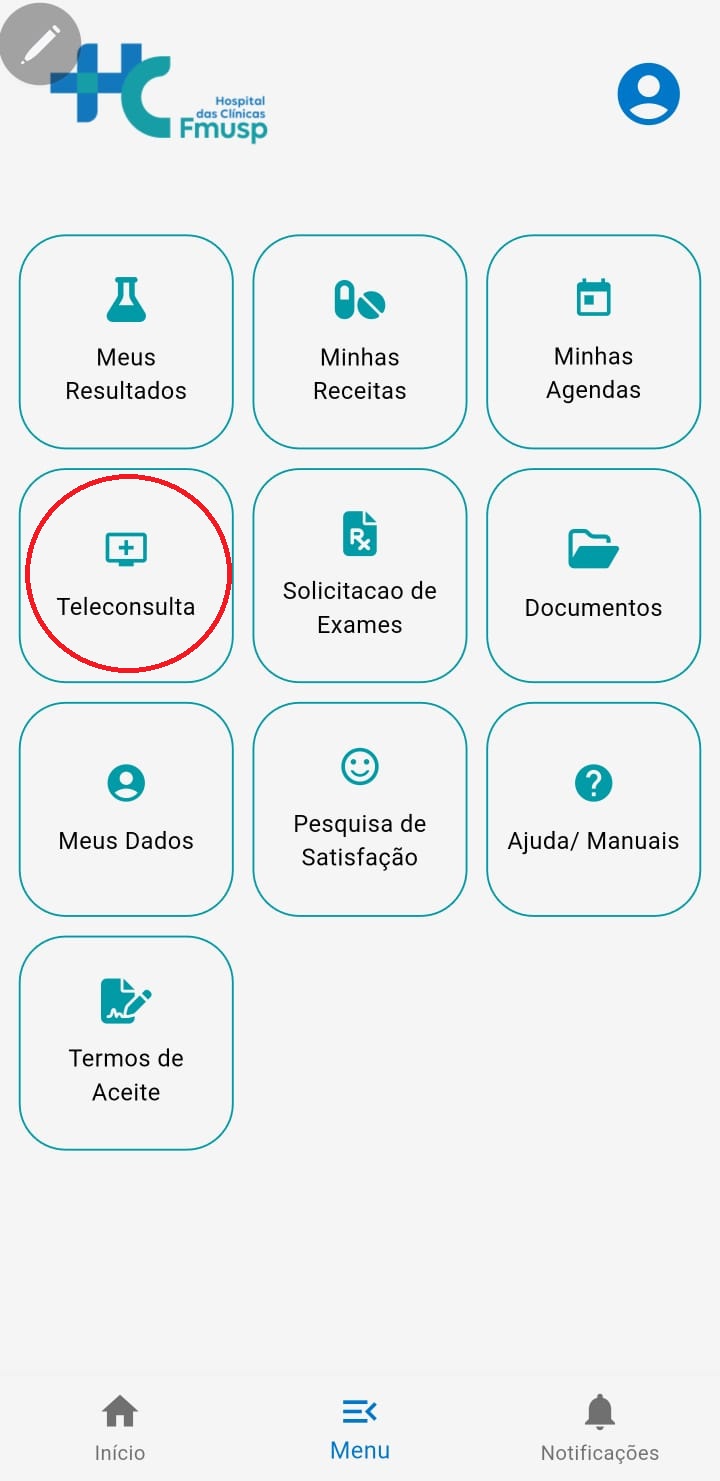Image resolution: width=720 pixels, height=1481 pixels.
Task: Start a Teleconsulta
Action: [x=126, y=575]
